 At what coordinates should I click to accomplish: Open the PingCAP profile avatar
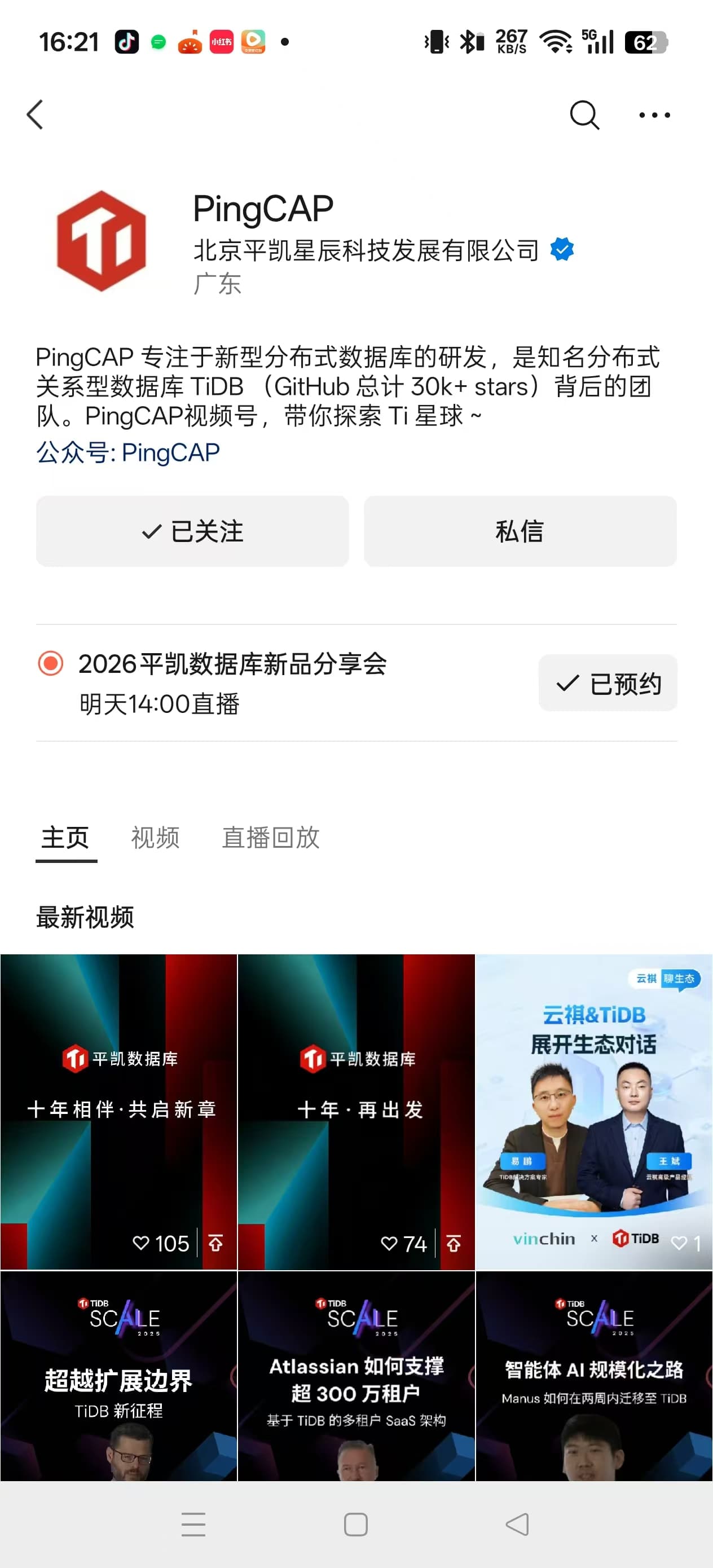pyautogui.click(x=101, y=241)
